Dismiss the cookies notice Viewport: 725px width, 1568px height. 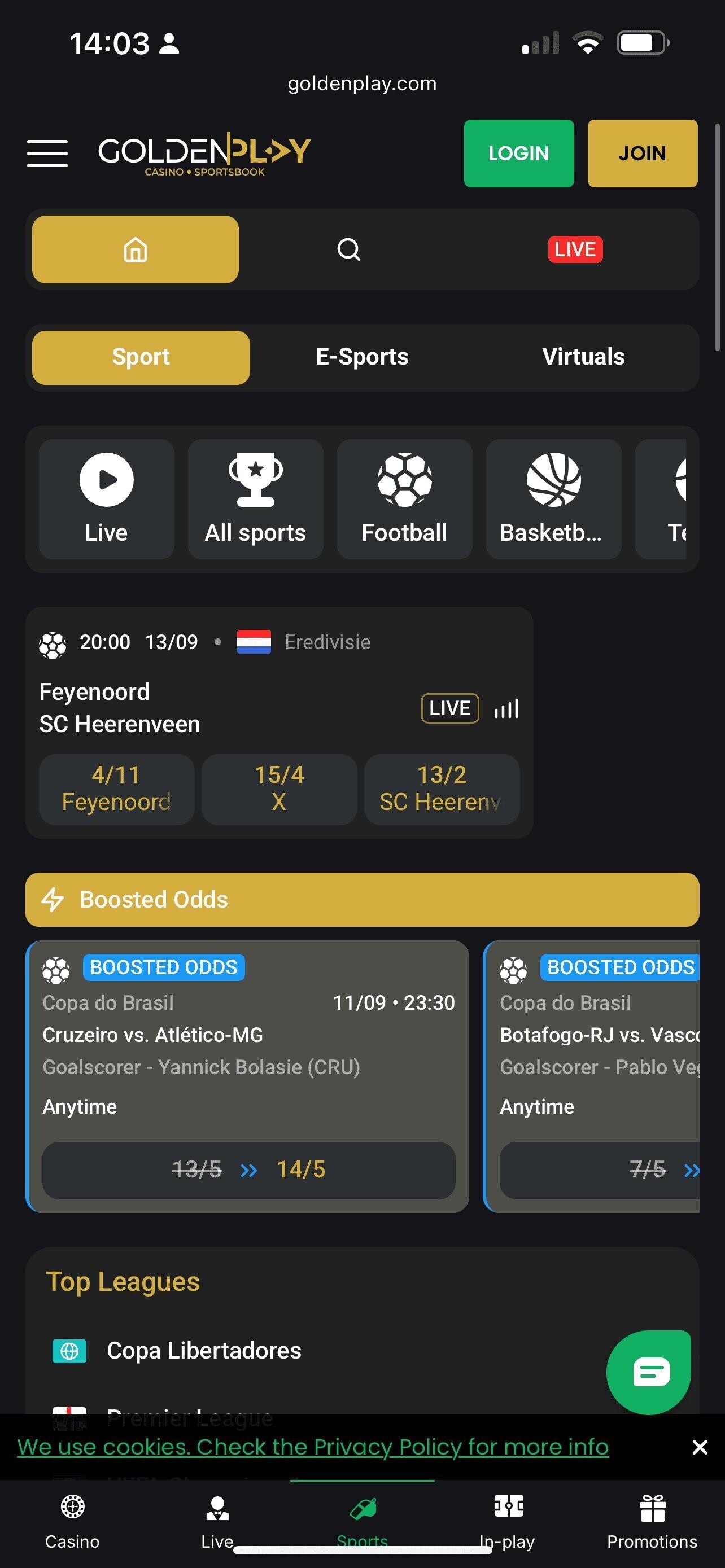click(700, 1447)
